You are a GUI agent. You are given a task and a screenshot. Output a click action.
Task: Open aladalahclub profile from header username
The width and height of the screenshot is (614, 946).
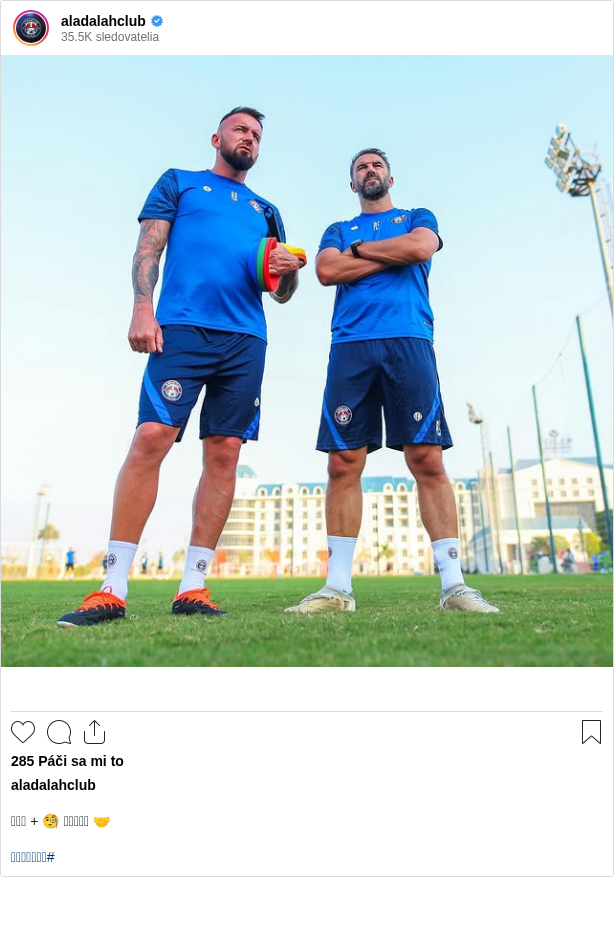click(103, 21)
